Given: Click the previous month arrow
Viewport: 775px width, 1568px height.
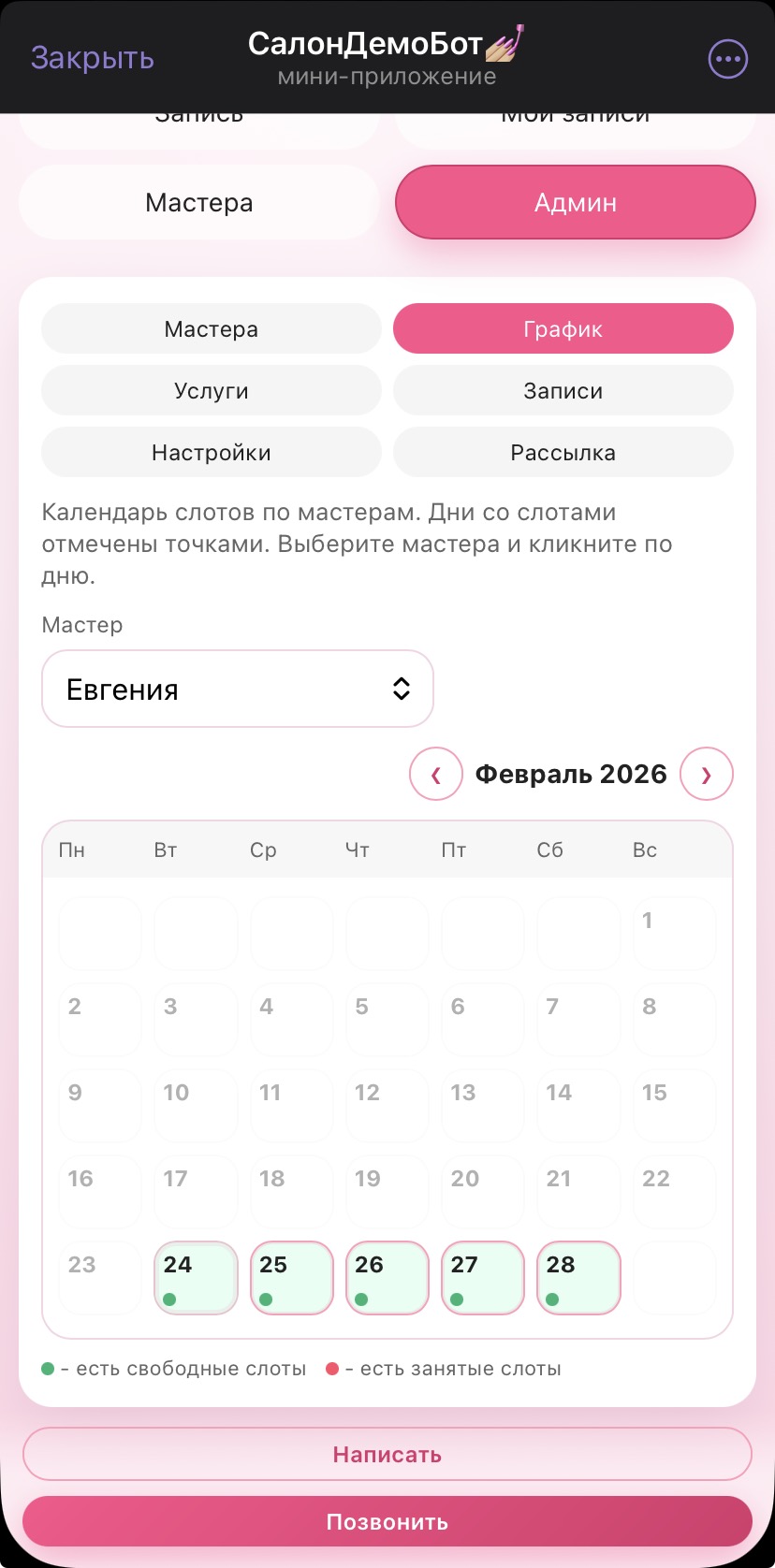Looking at the screenshot, I should [435, 774].
